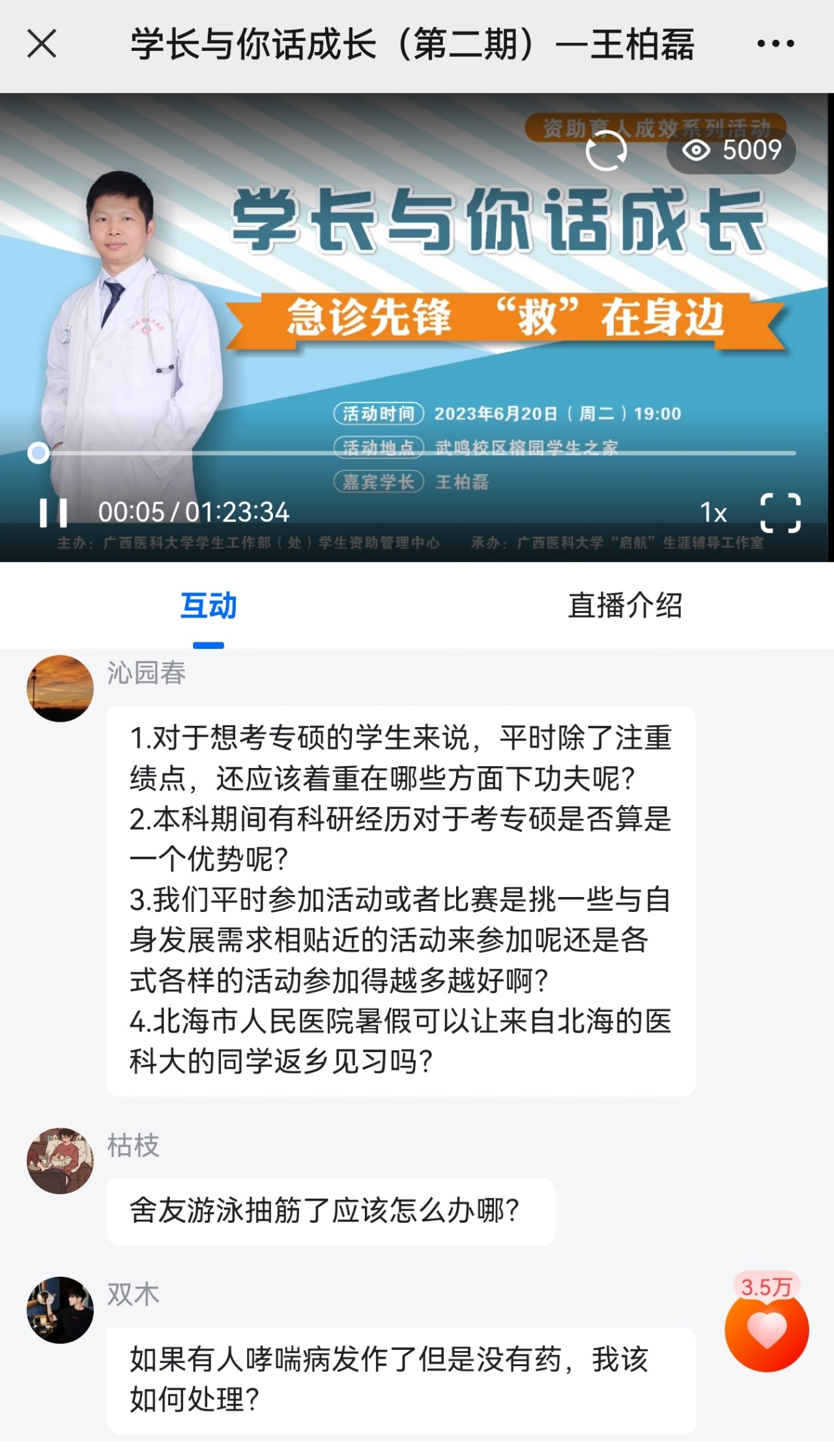Open 枯枝's profile avatar
Image resolution: width=834 pixels, height=1456 pixels.
(60, 1161)
